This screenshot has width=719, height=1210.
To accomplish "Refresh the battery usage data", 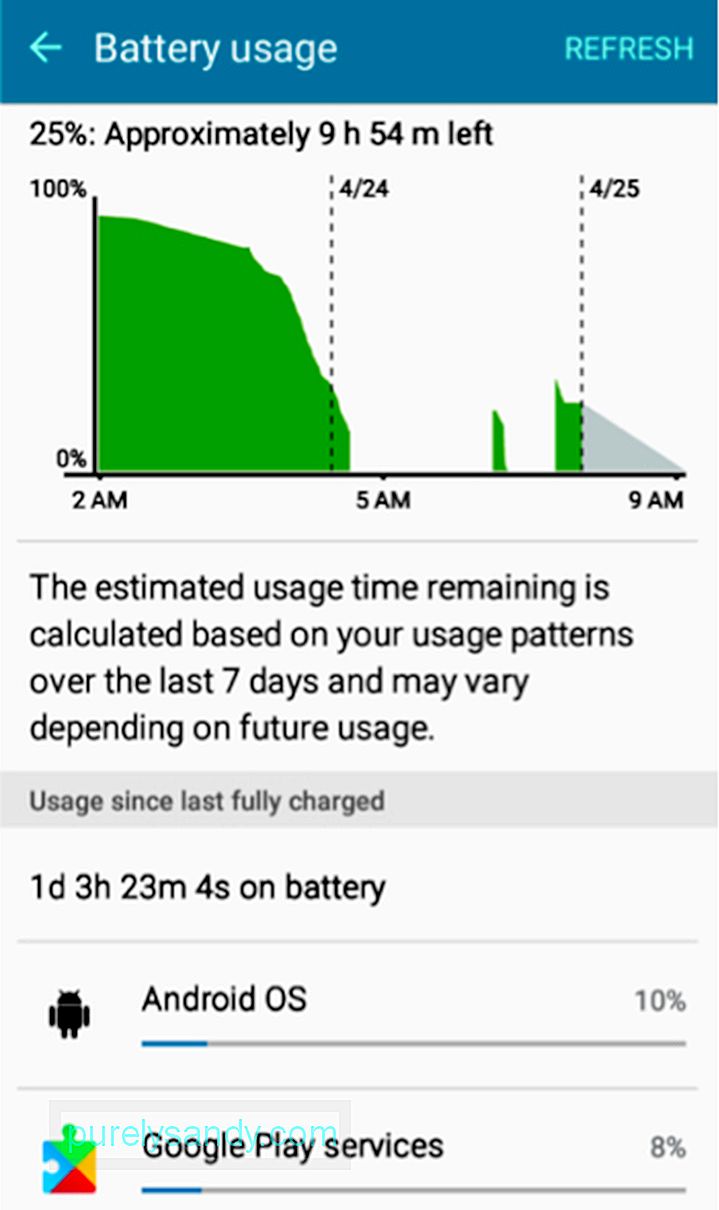I will pos(628,49).
